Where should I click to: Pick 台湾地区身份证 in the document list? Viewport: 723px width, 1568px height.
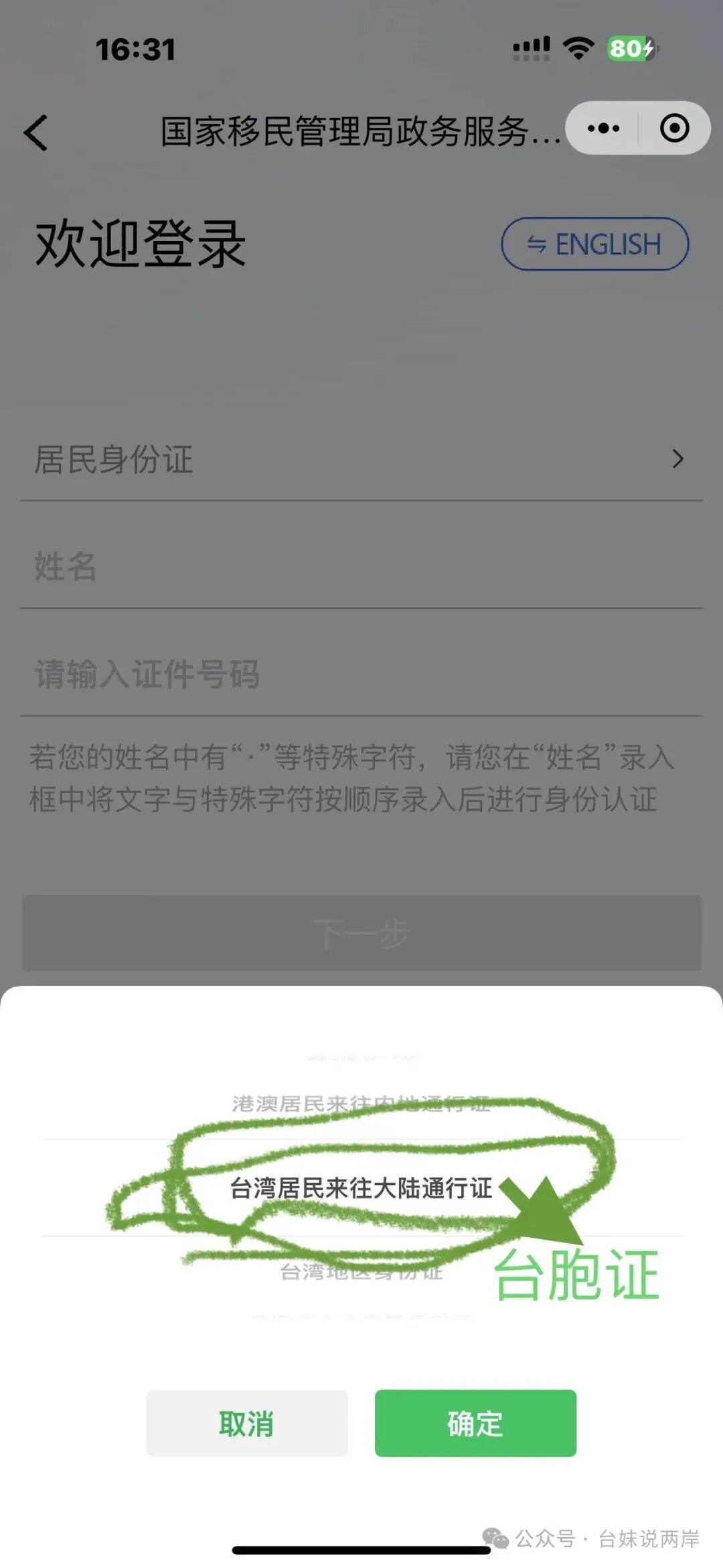click(361, 1271)
